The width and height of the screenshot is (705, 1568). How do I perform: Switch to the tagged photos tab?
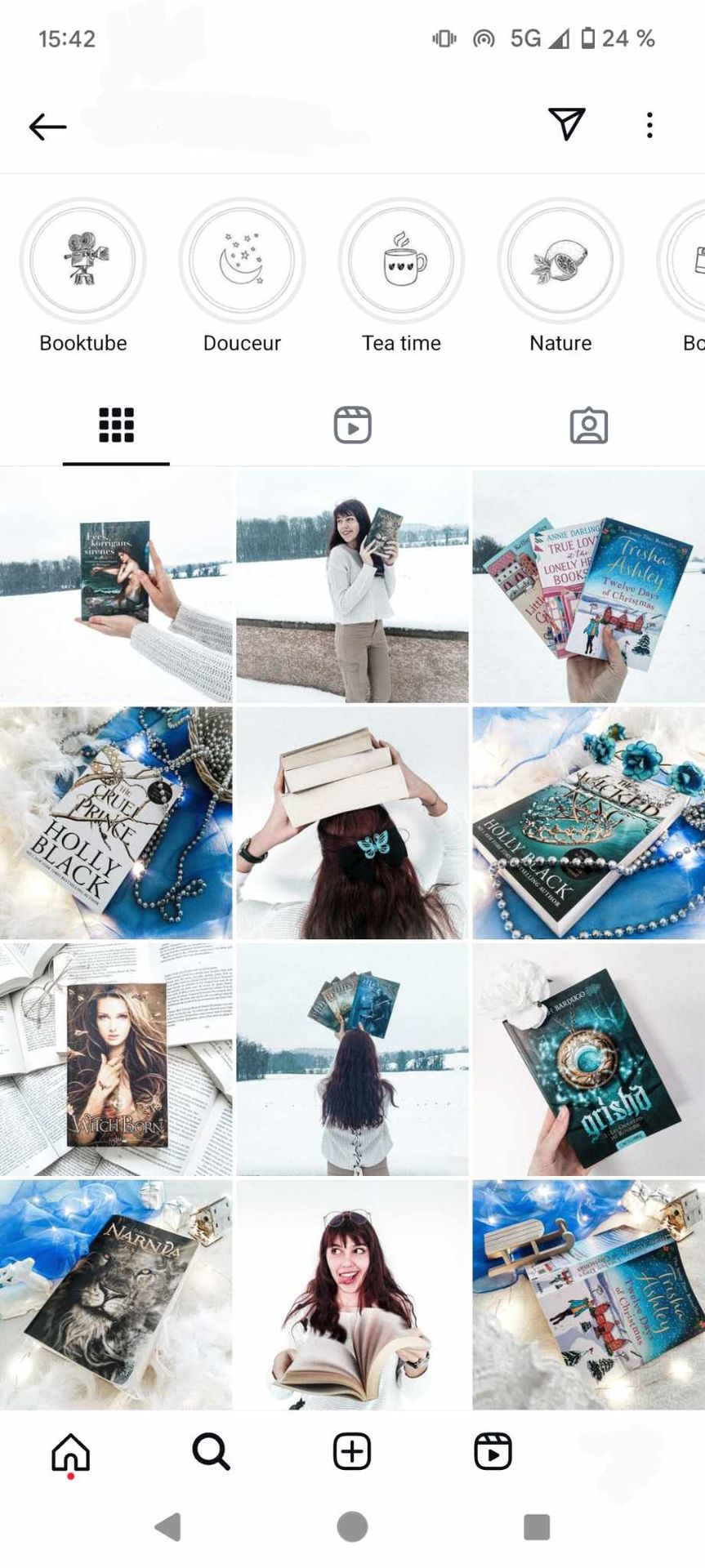tap(588, 425)
